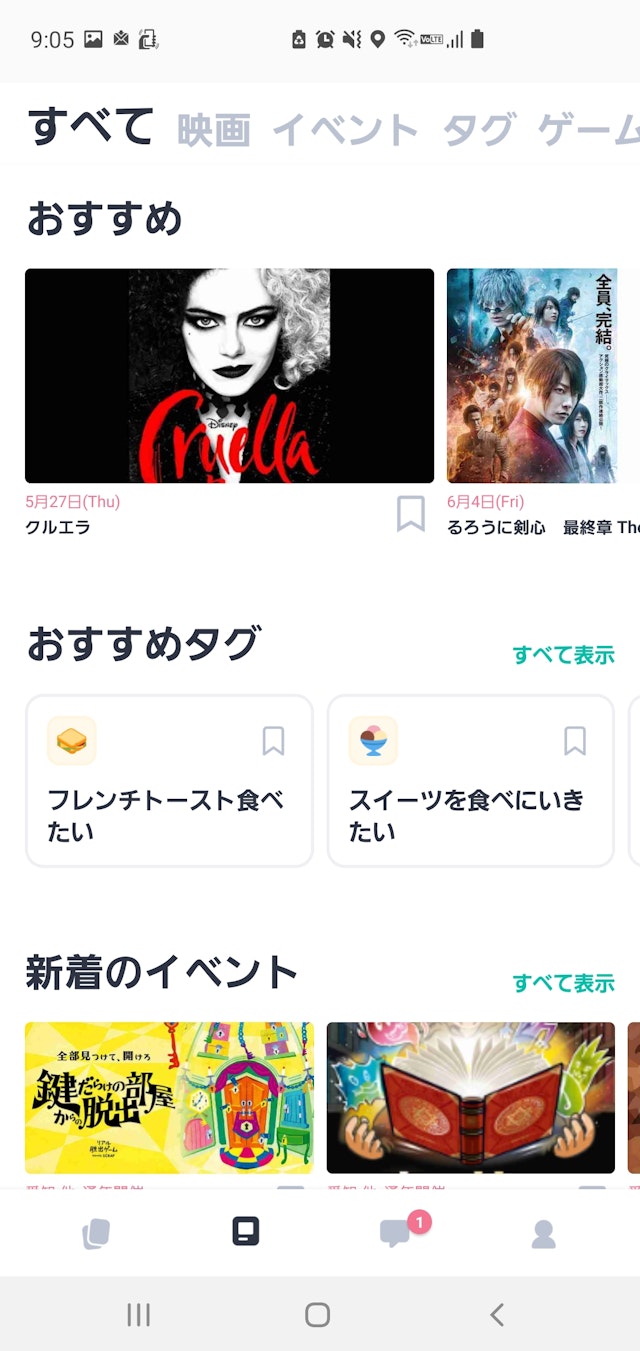This screenshot has width=640, height=1351.
Task: Open the 鍵だらけの部屋からの脱出 event
Action: 169,1097
